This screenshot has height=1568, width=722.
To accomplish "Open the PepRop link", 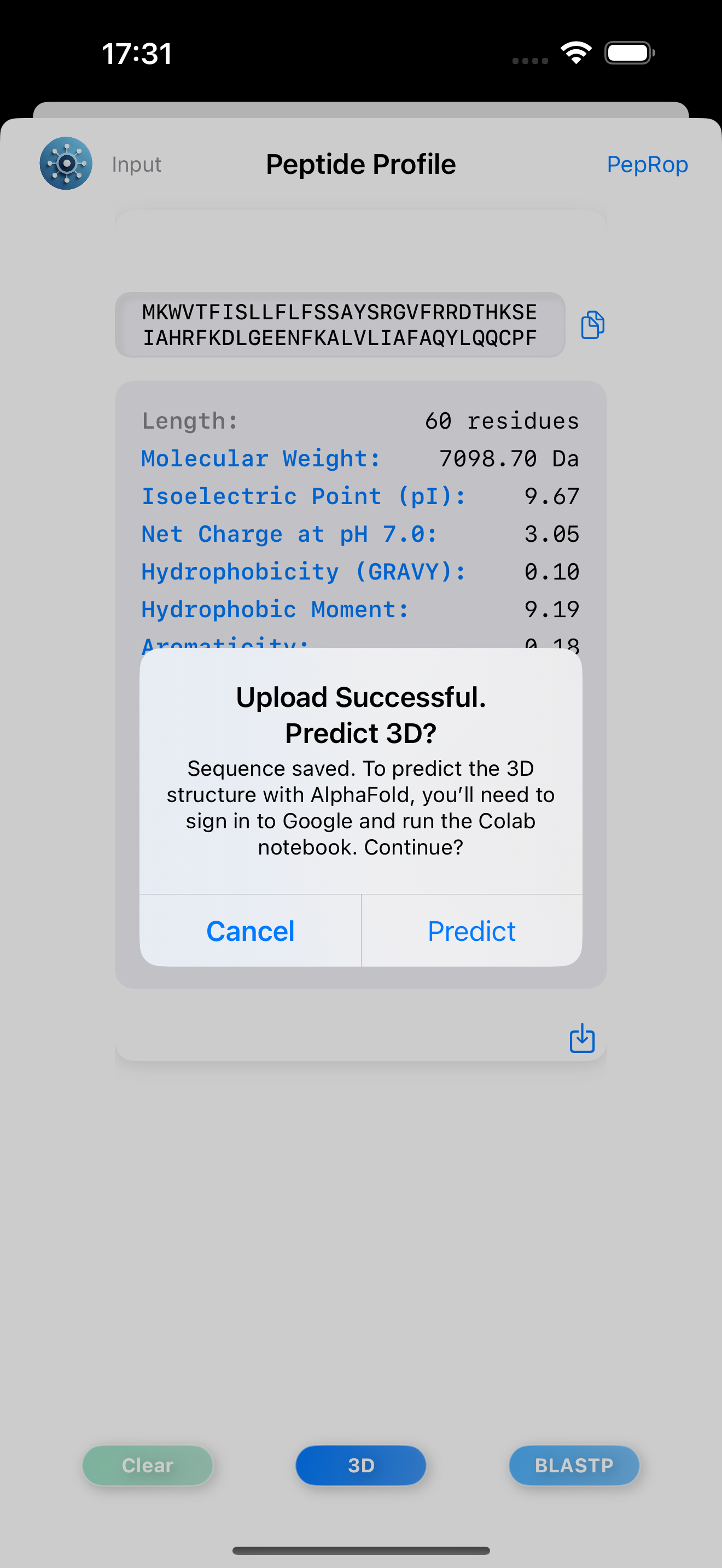I will tap(647, 165).
